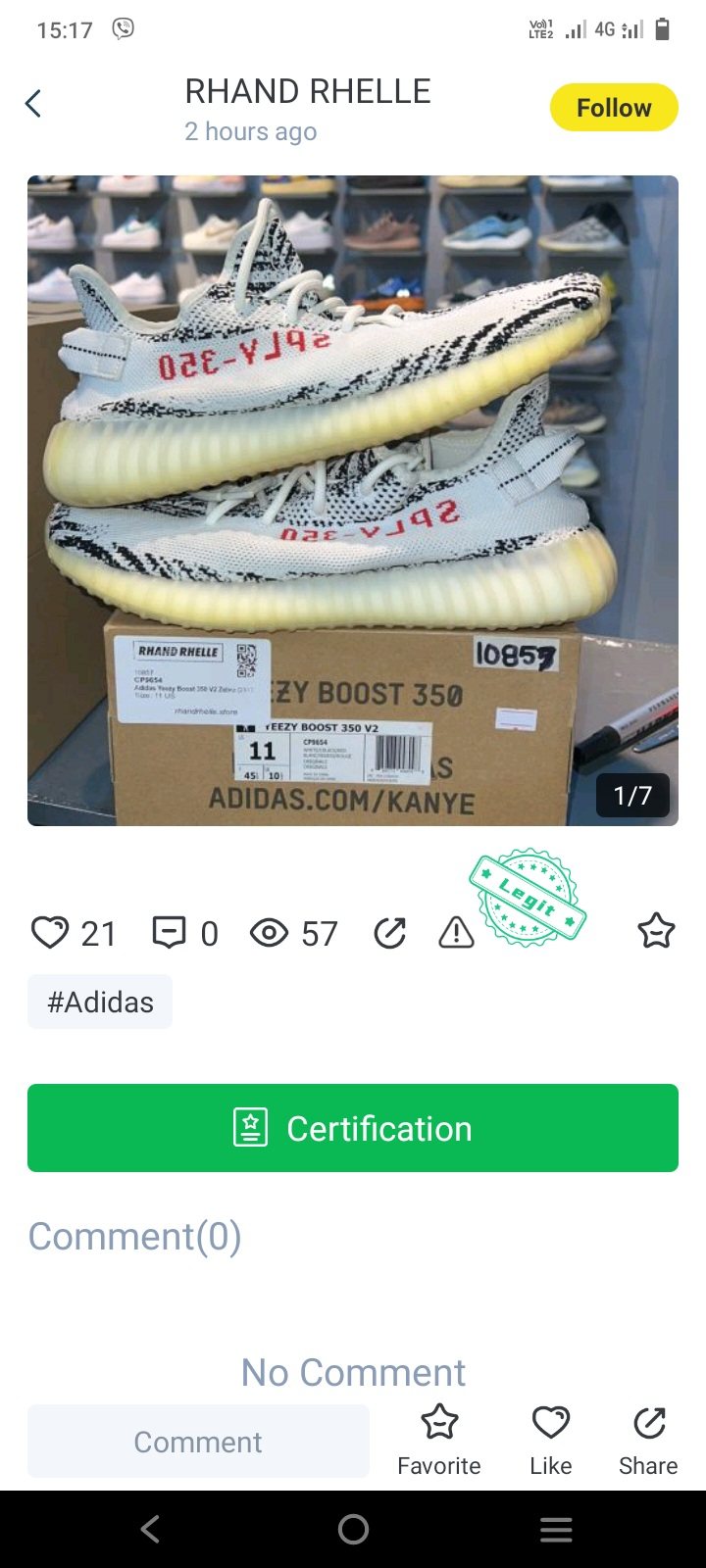Open the green Certification button
The width and height of the screenshot is (706, 1568).
tap(353, 1128)
